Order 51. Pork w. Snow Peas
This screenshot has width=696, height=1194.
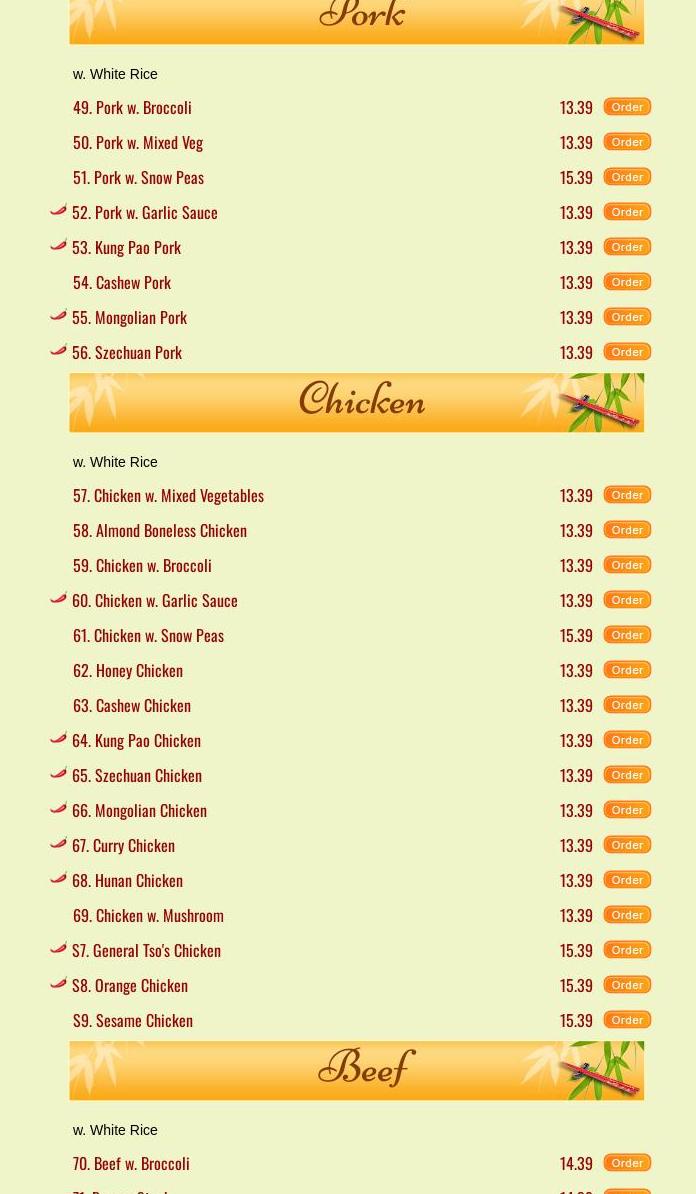[x=627, y=177]
